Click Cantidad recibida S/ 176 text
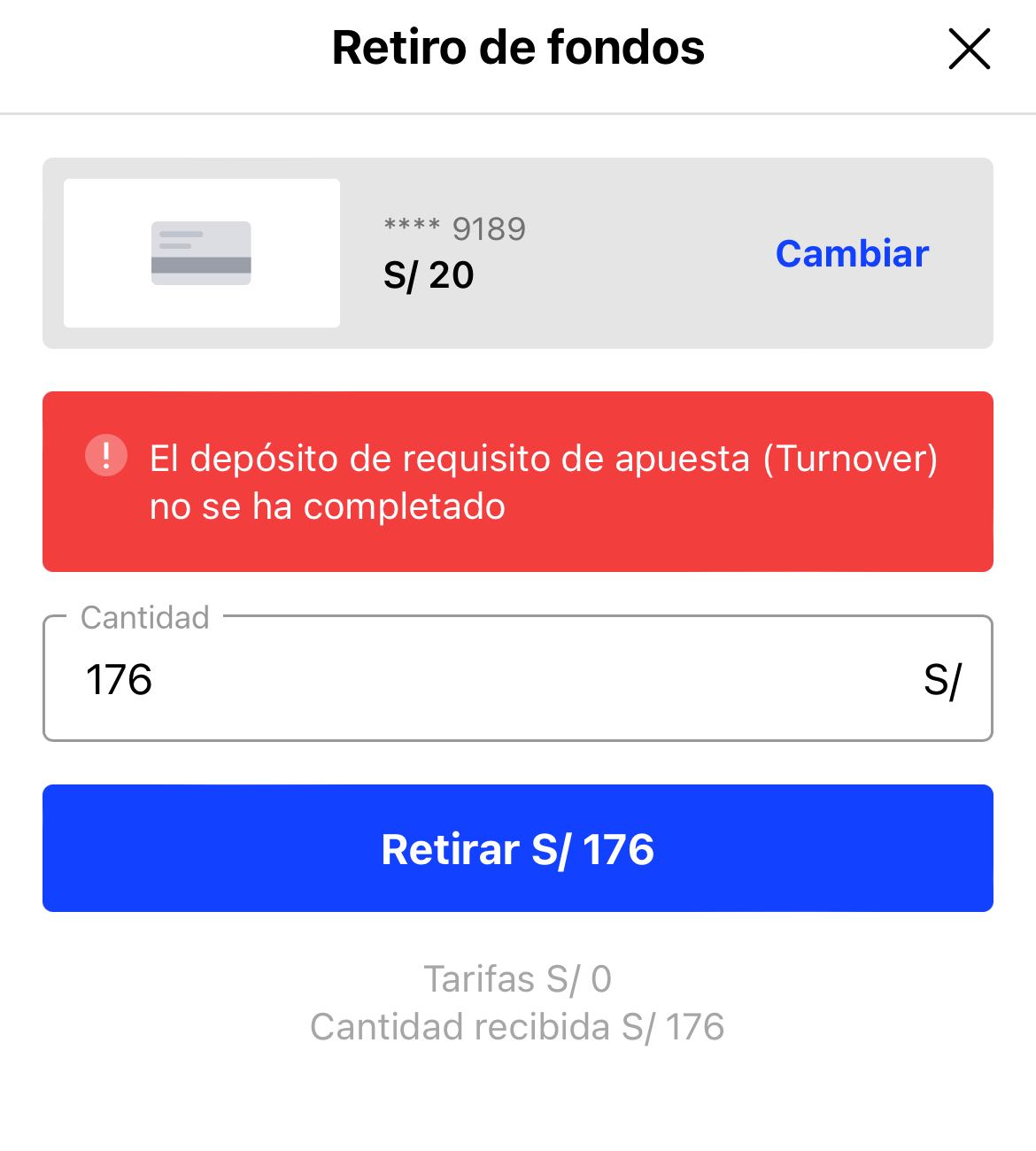This screenshot has width=1036, height=1151. [518, 1027]
